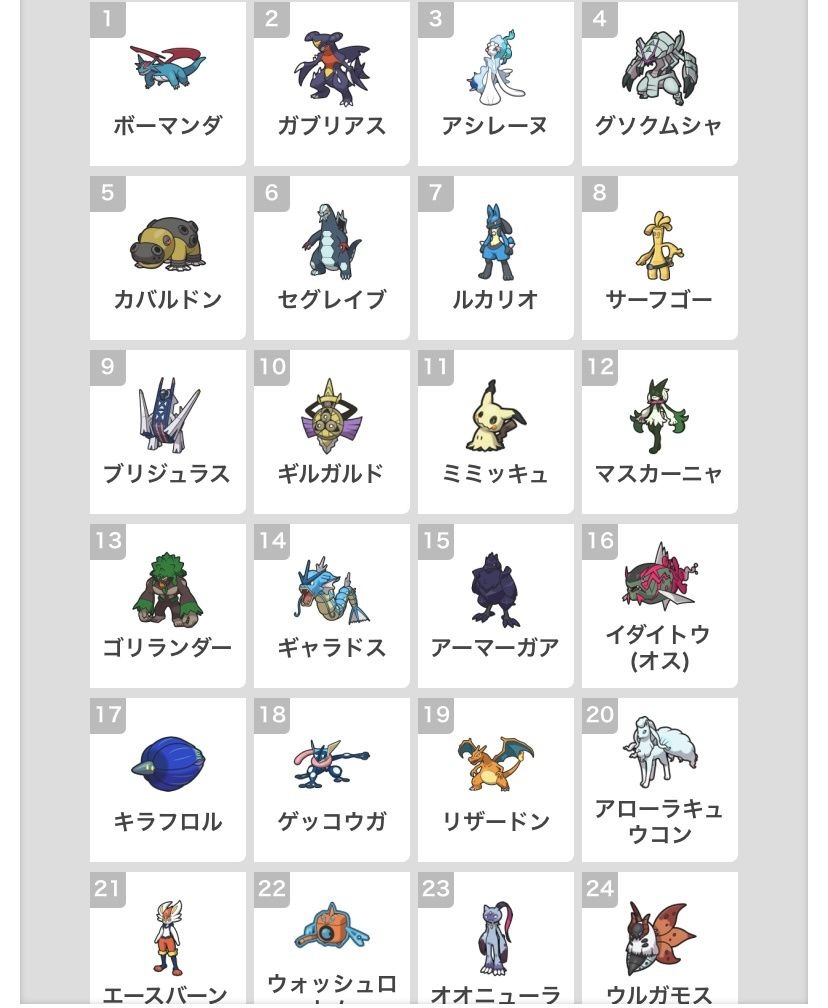View the セグレイブ card

point(332,258)
